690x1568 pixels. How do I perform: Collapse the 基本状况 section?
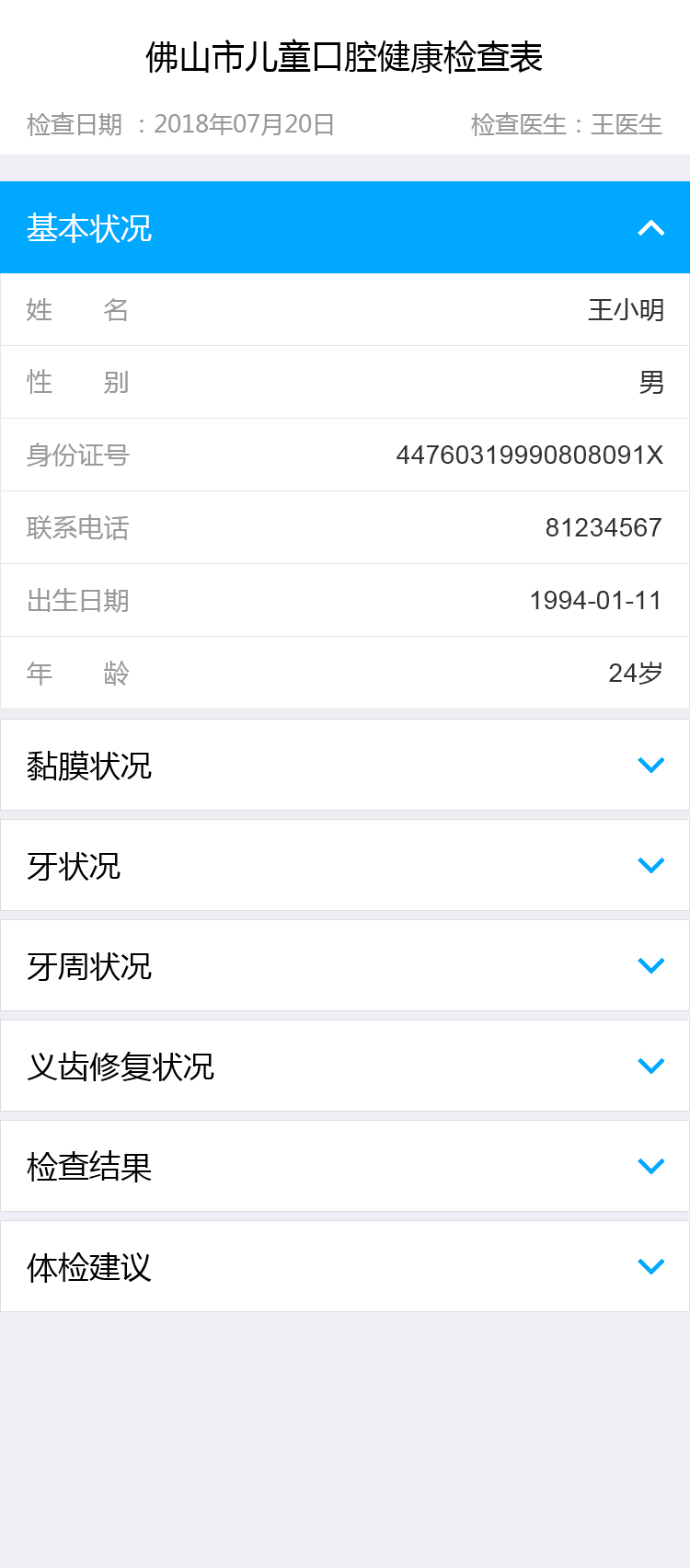pyautogui.click(x=650, y=228)
